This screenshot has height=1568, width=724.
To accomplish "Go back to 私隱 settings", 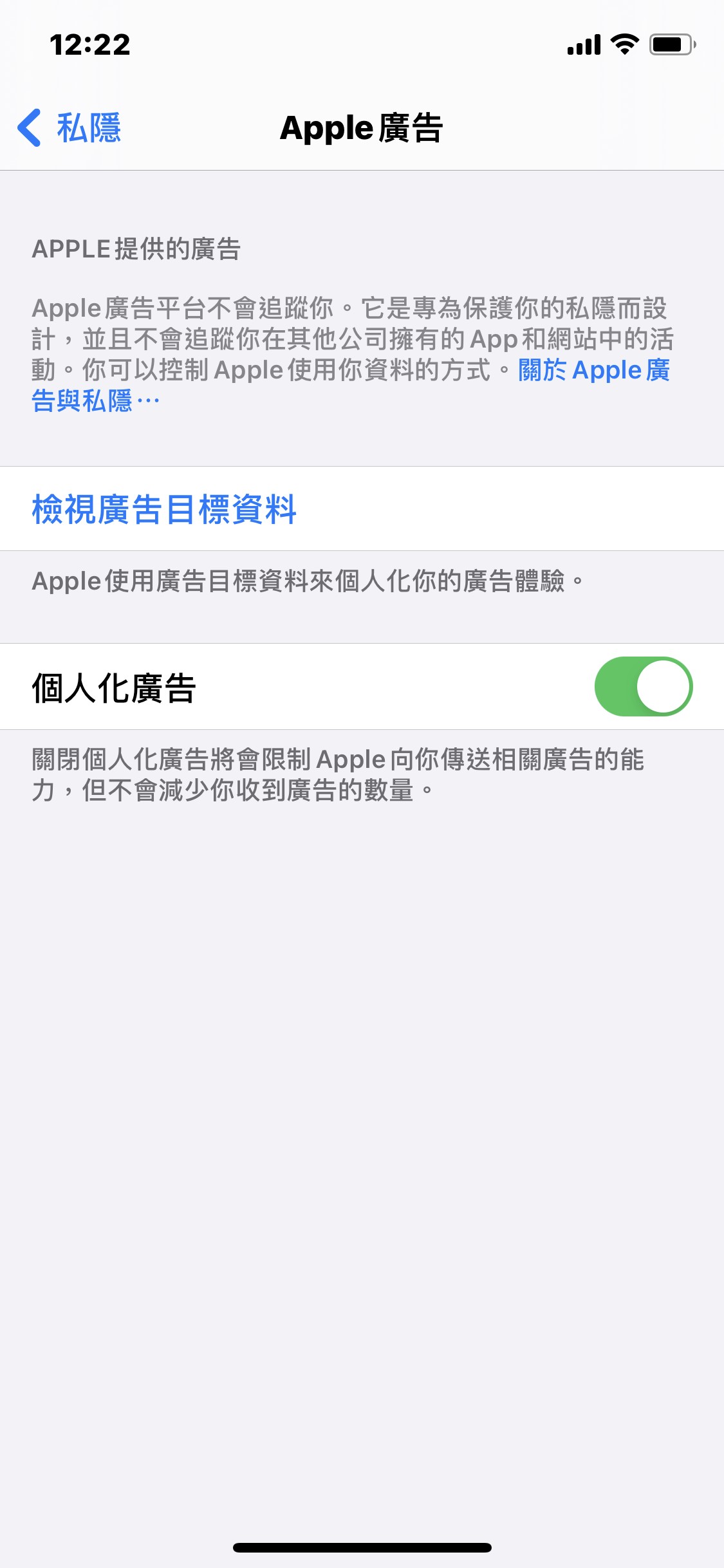I will click(70, 127).
